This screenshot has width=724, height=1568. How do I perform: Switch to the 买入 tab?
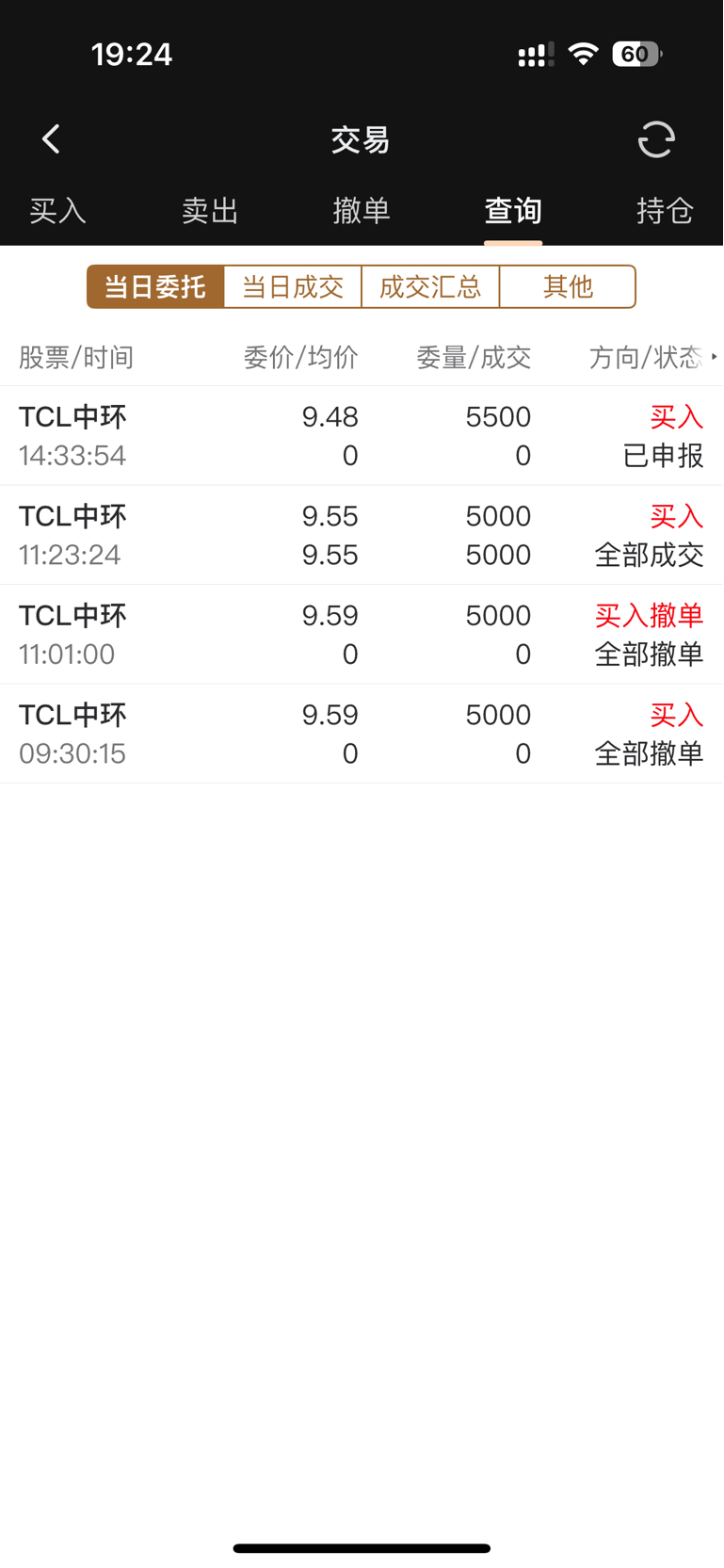pyautogui.click(x=57, y=210)
